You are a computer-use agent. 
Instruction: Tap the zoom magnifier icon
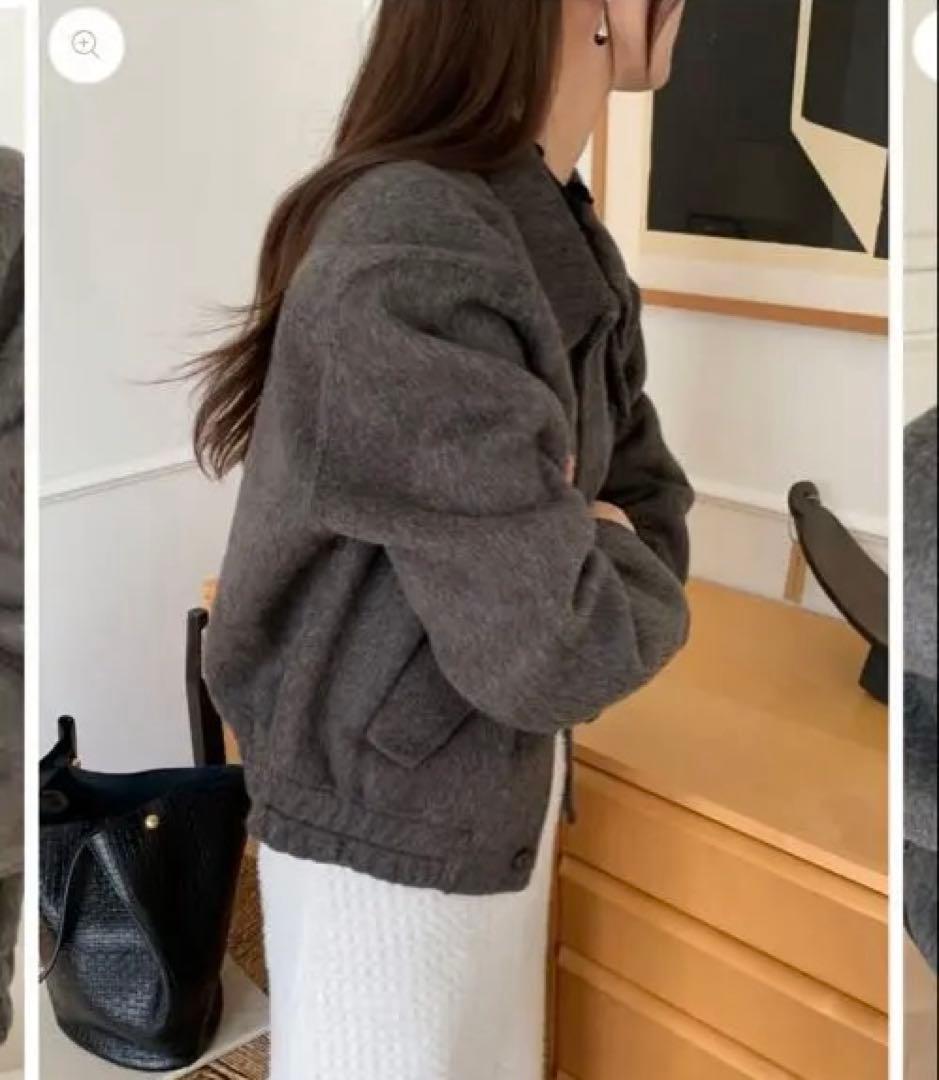pos(86,45)
